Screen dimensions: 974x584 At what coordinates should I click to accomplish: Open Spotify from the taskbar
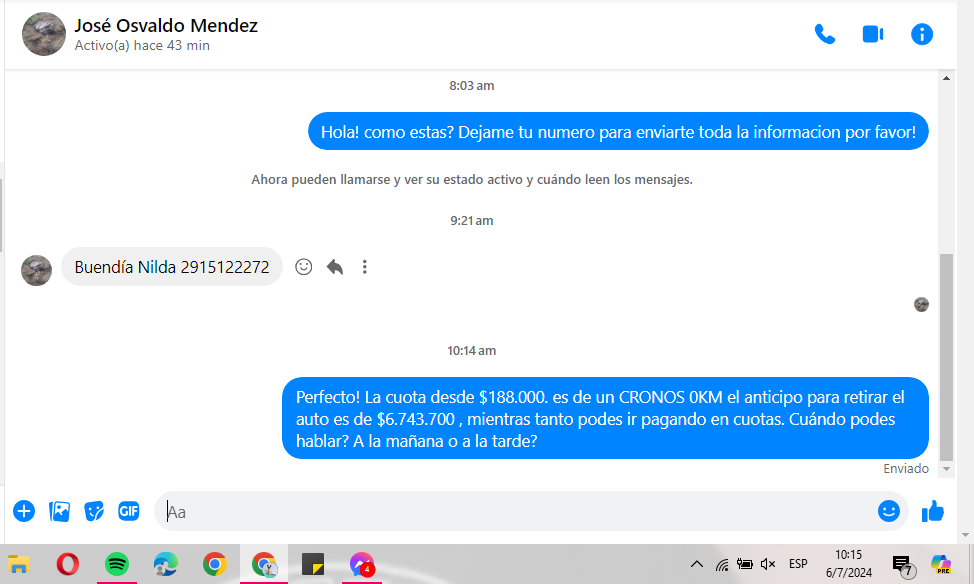117,564
